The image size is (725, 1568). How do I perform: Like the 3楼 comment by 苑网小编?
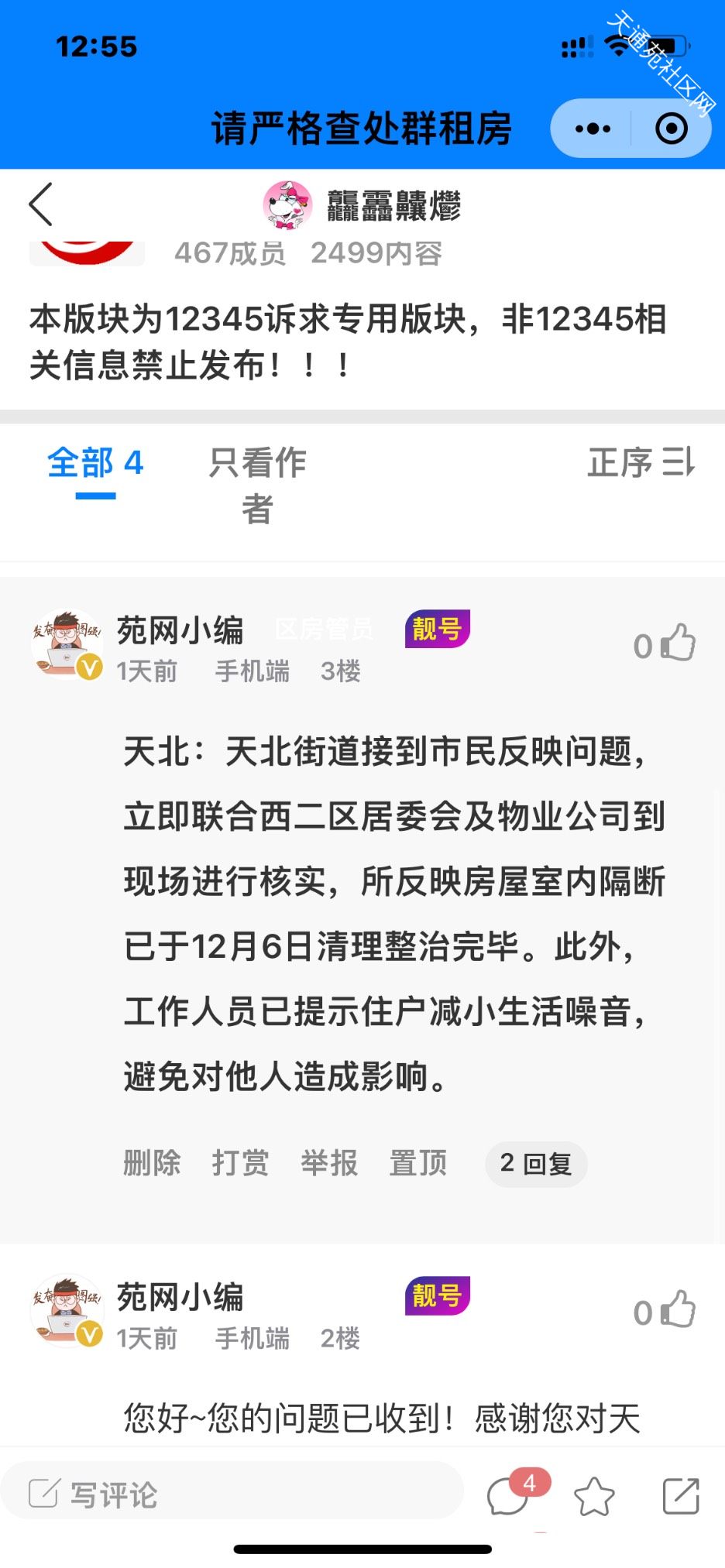pyautogui.click(x=678, y=643)
